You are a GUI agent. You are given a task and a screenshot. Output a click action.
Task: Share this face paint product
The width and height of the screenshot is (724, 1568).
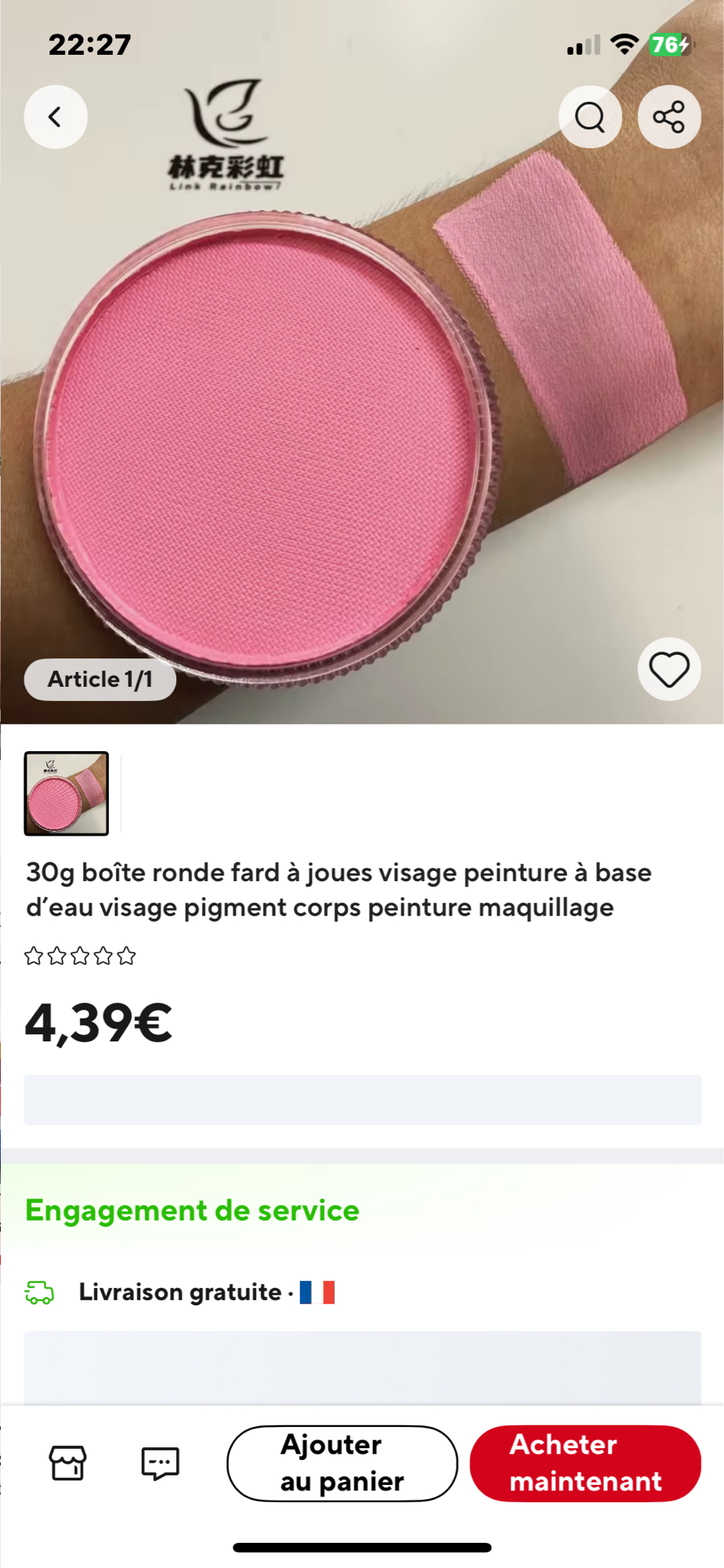pos(669,118)
